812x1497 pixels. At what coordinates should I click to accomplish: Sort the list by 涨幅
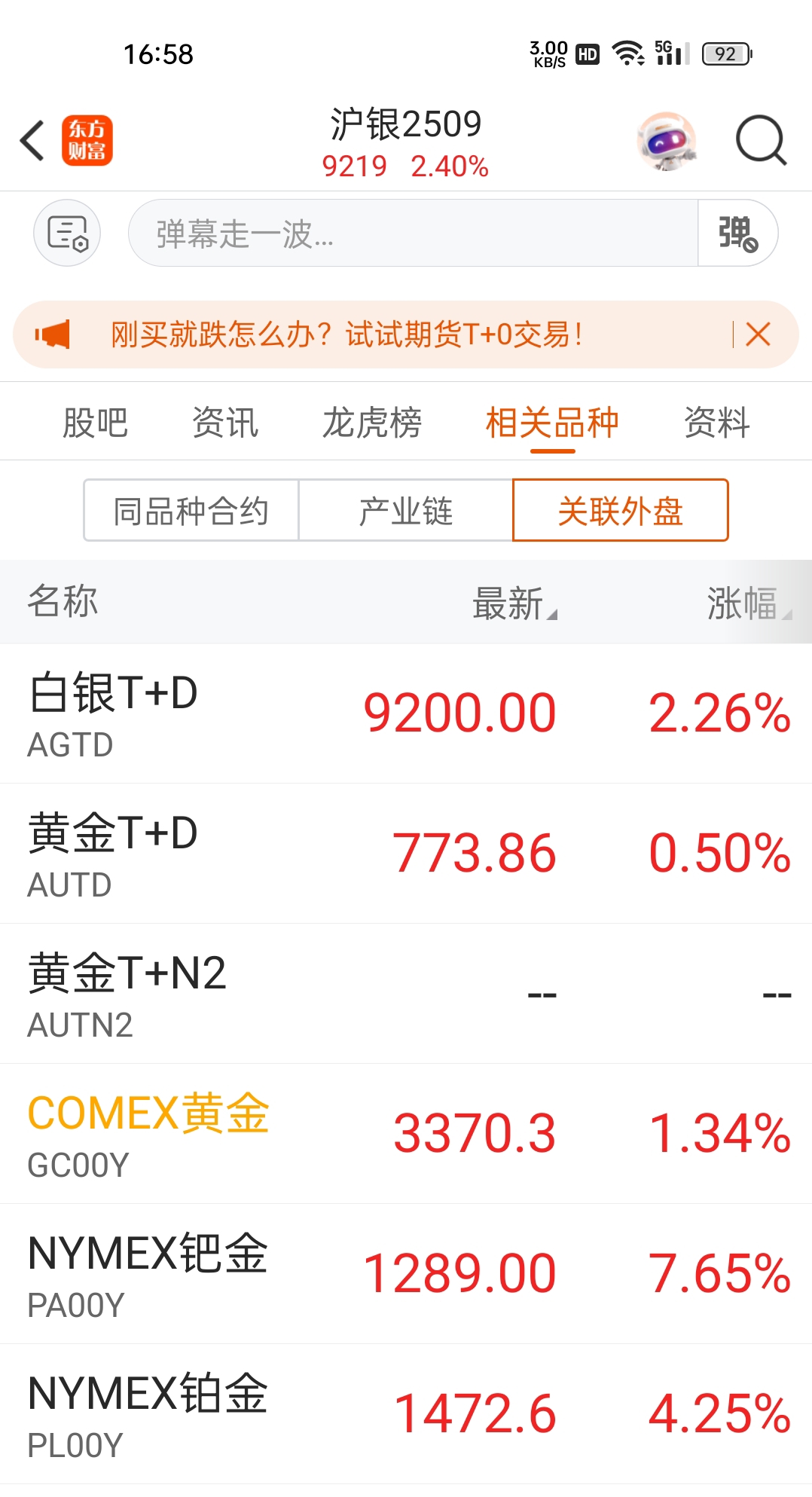[749, 603]
